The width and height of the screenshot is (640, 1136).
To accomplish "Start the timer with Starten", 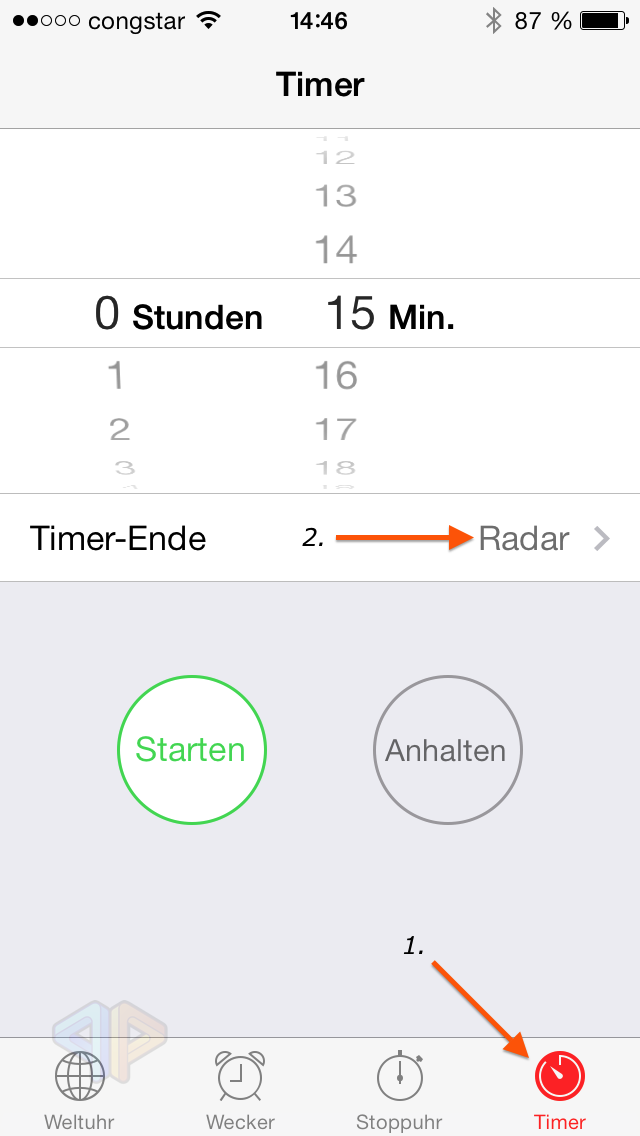I will tap(192, 749).
